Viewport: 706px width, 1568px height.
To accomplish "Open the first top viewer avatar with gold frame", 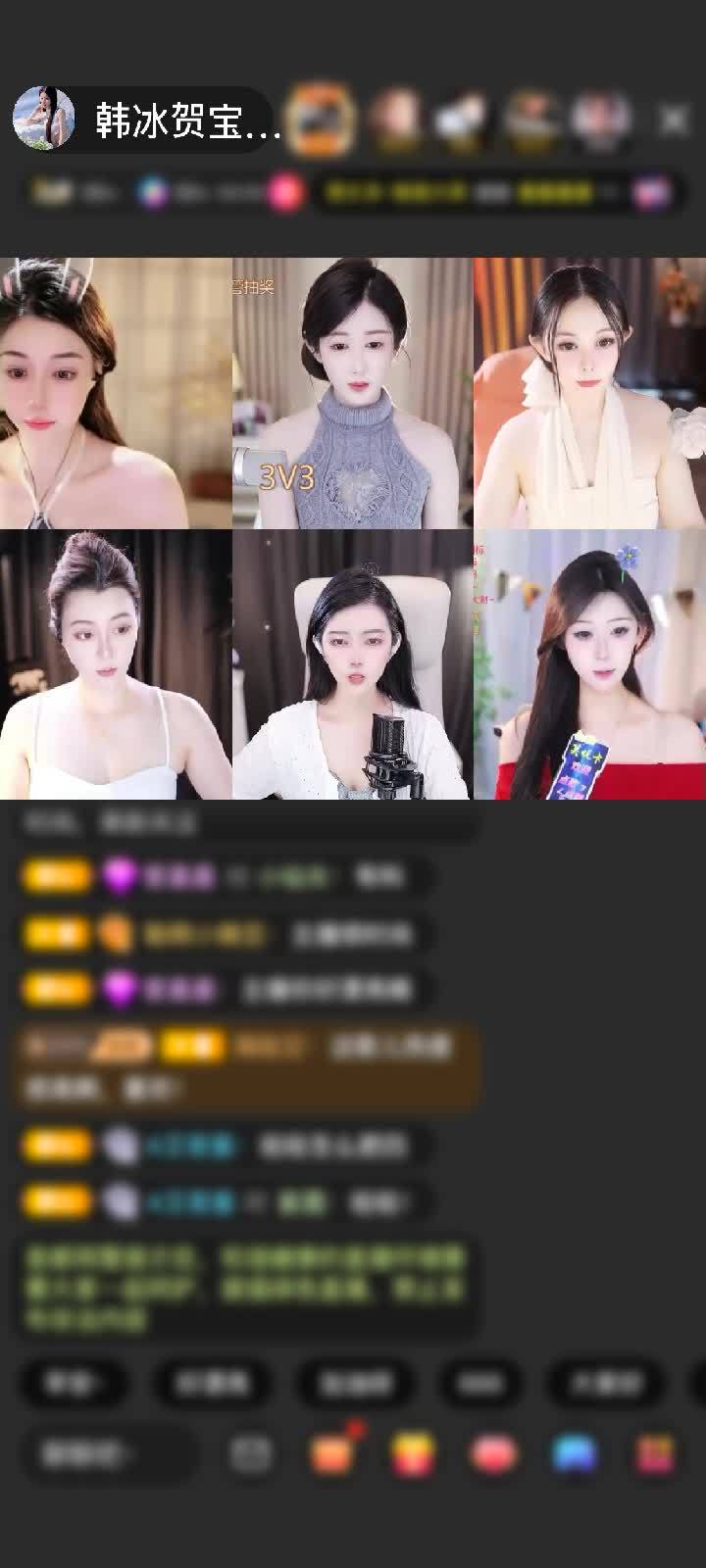I will pyautogui.click(x=323, y=119).
